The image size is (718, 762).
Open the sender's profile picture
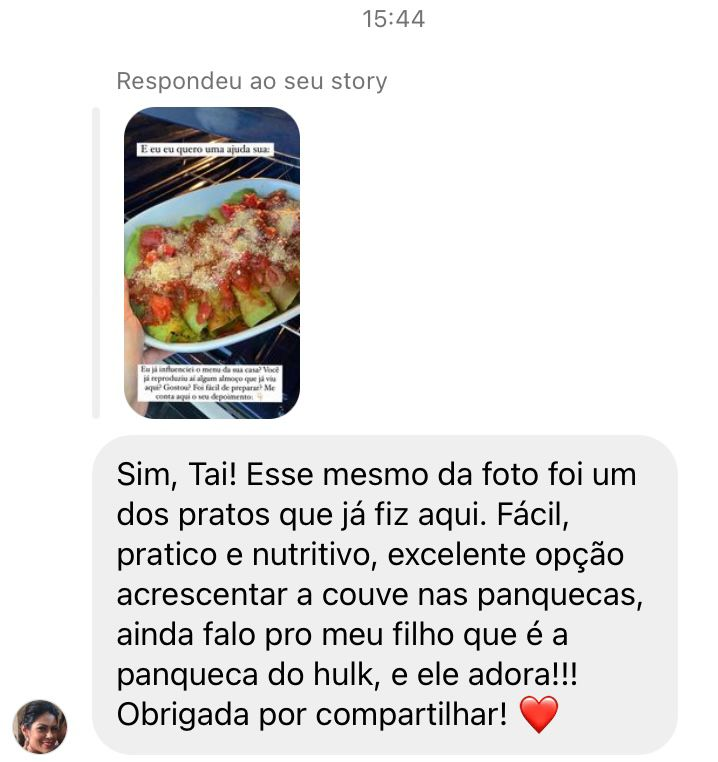40,725
